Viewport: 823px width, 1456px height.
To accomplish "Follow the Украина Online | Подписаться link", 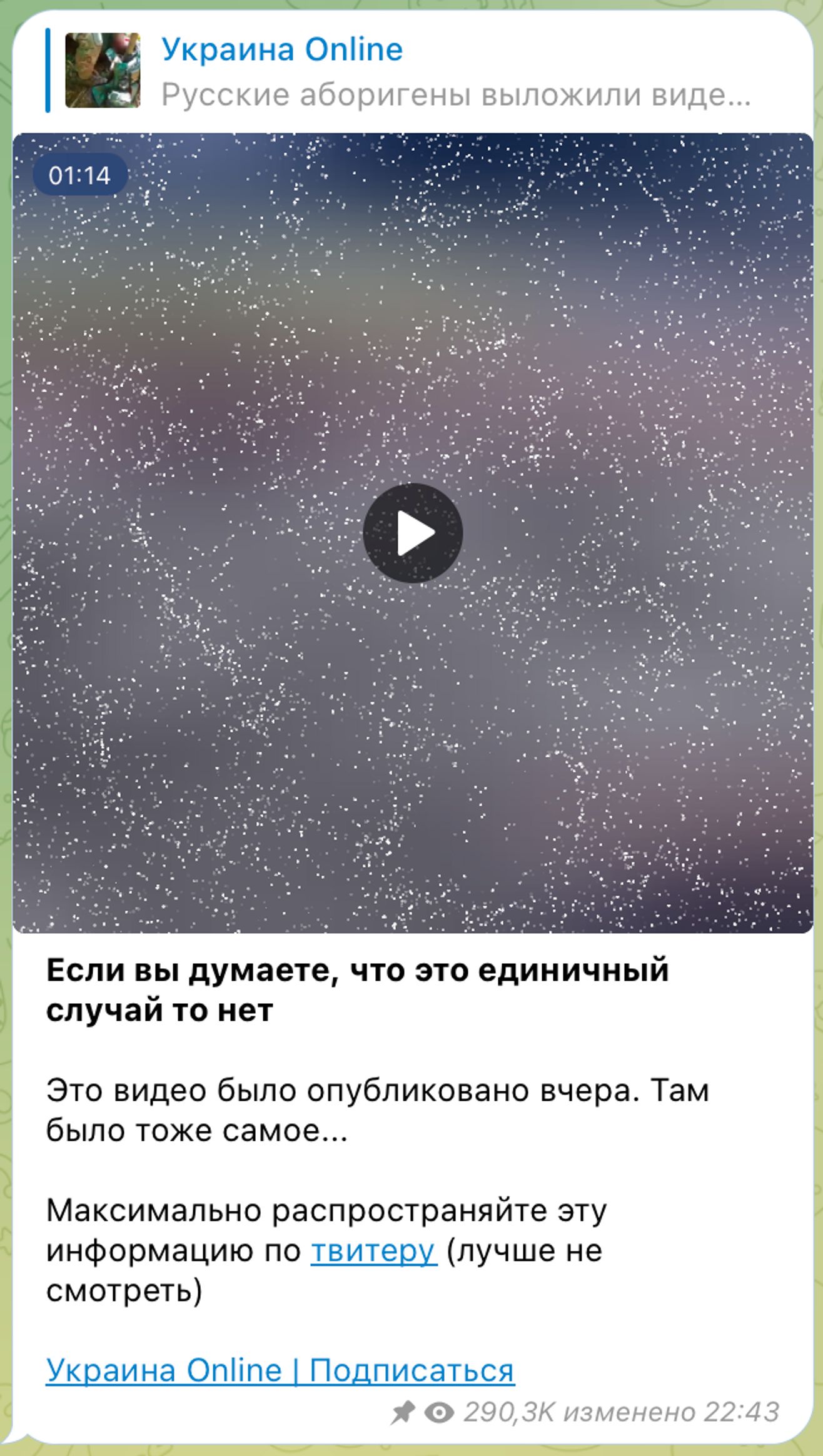I will pos(280,1371).
